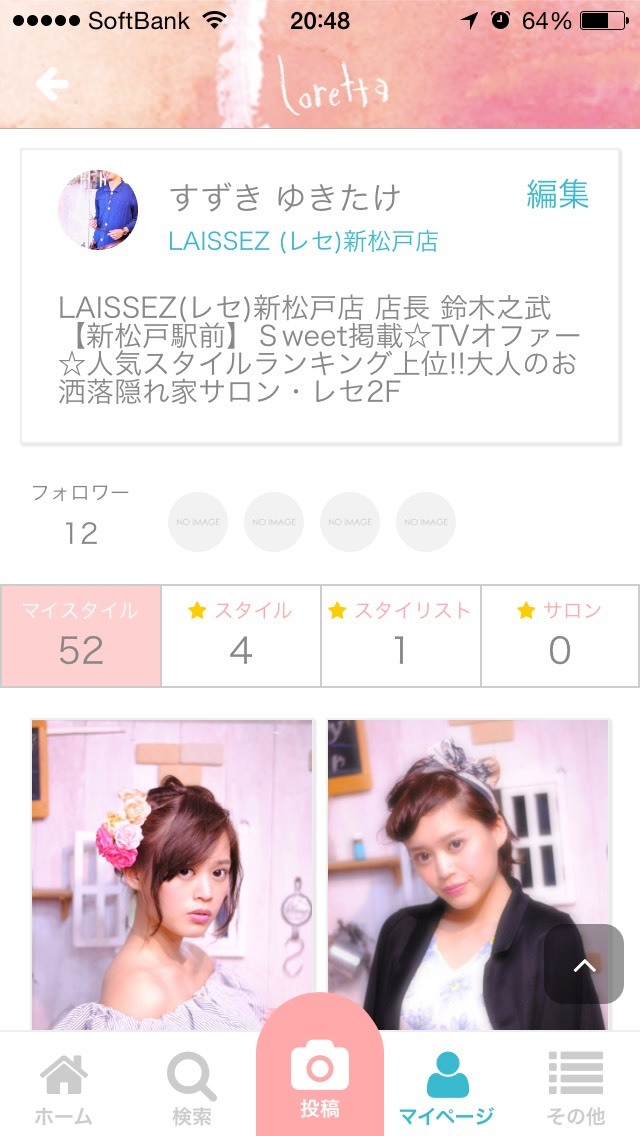Go back using the top-left arrow
The width and height of the screenshot is (640, 1136).
[x=52, y=84]
